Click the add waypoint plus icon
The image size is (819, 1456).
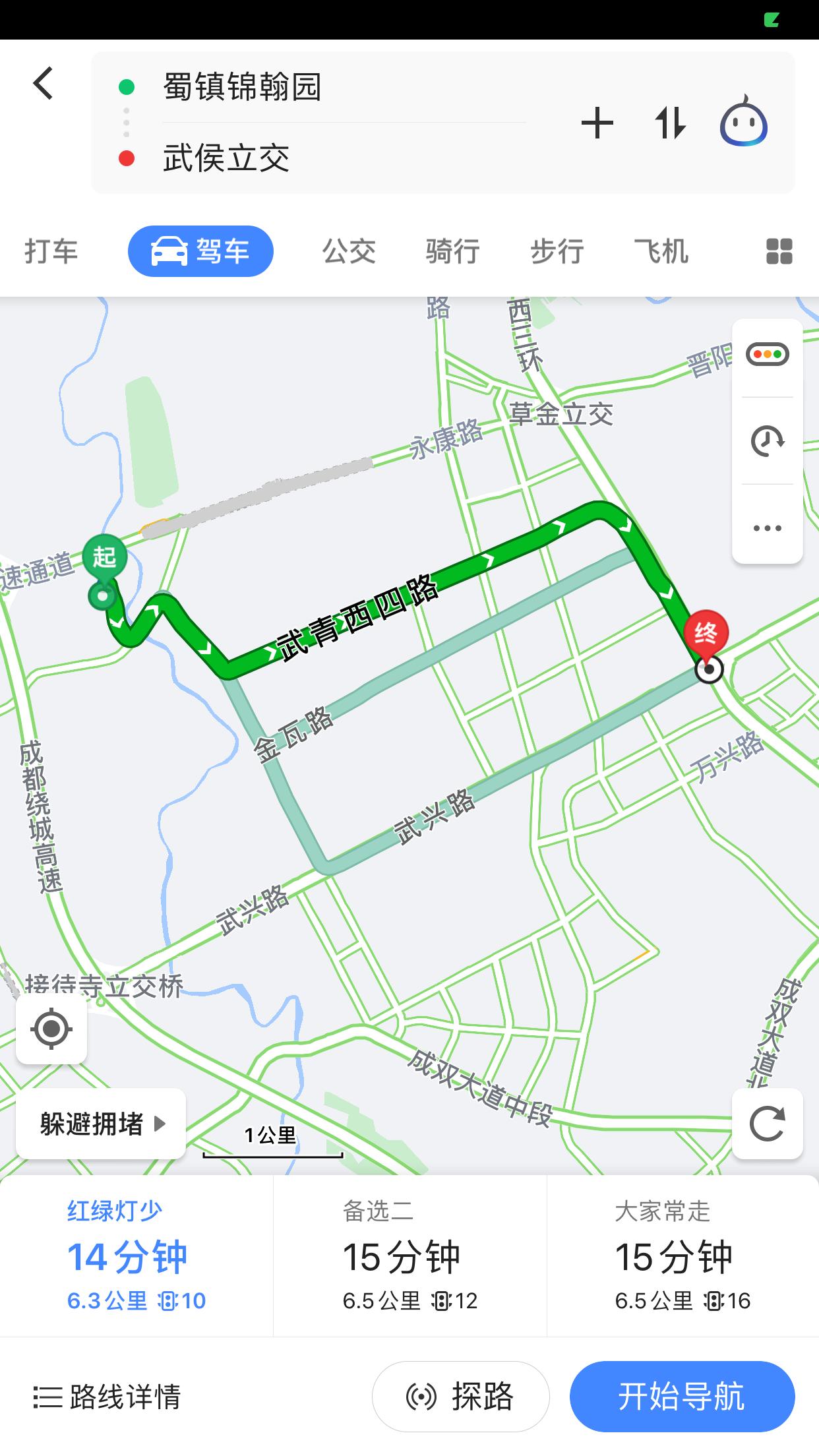pyautogui.click(x=597, y=123)
